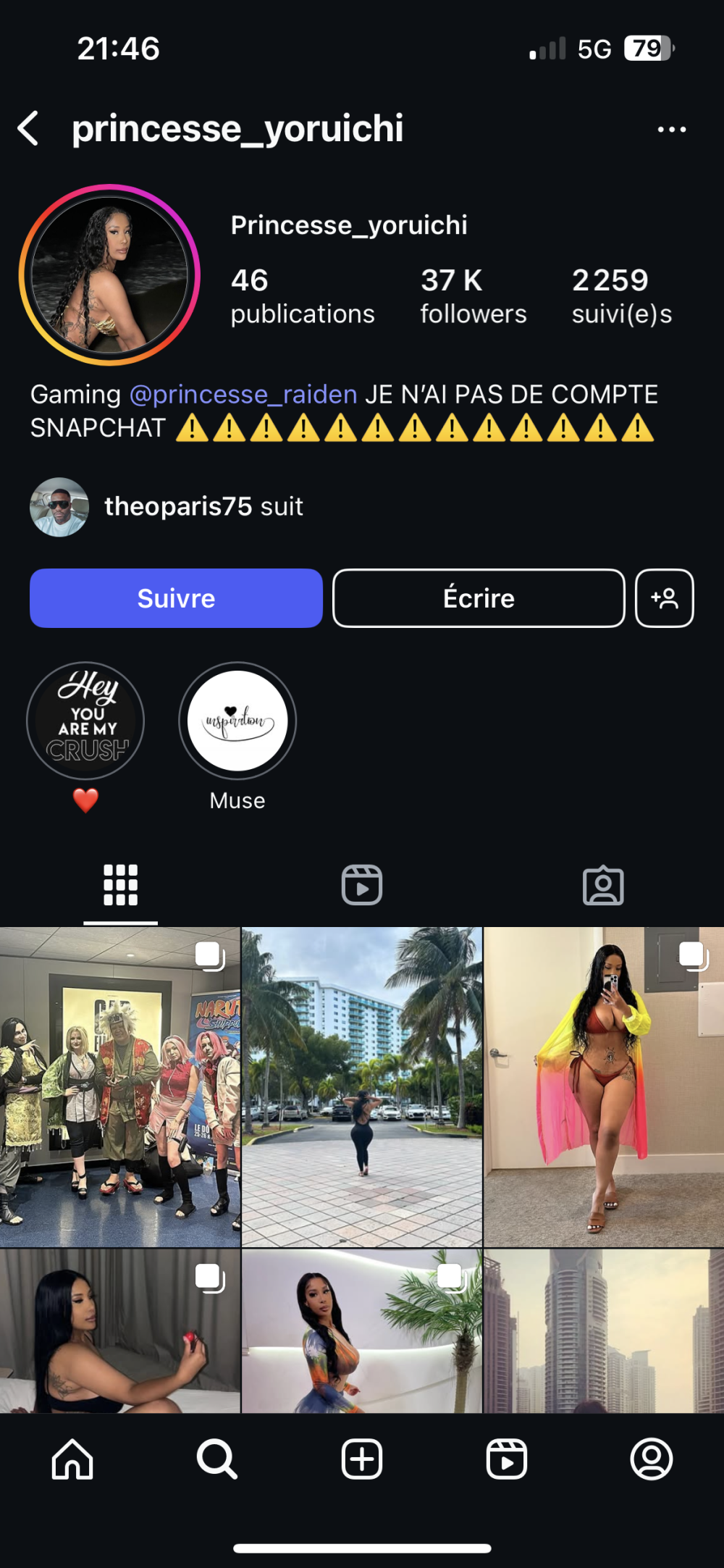Create a new post with the plus button

click(362, 1459)
